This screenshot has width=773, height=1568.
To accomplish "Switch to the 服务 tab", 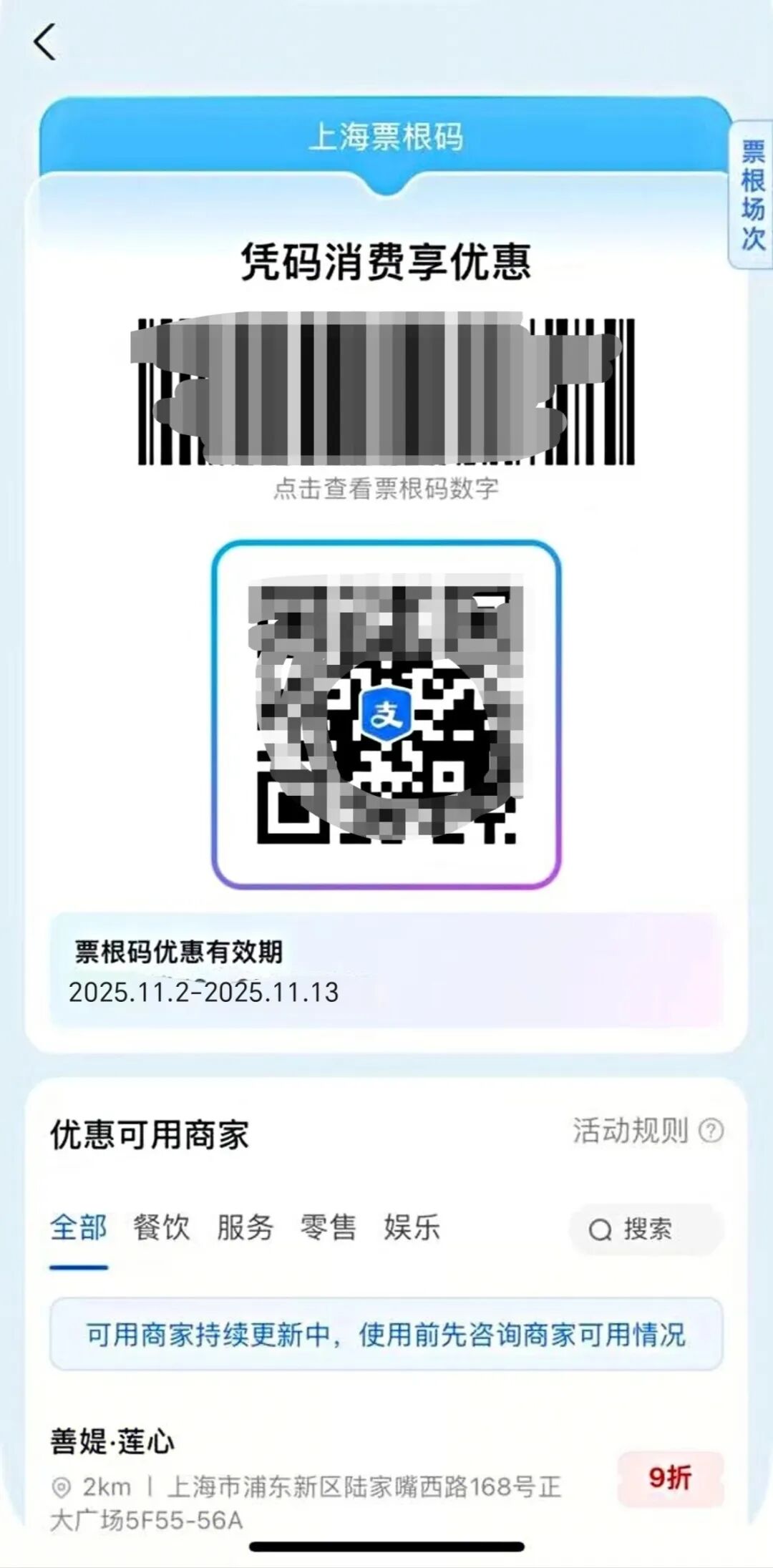I will click(x=245, y=1227).
